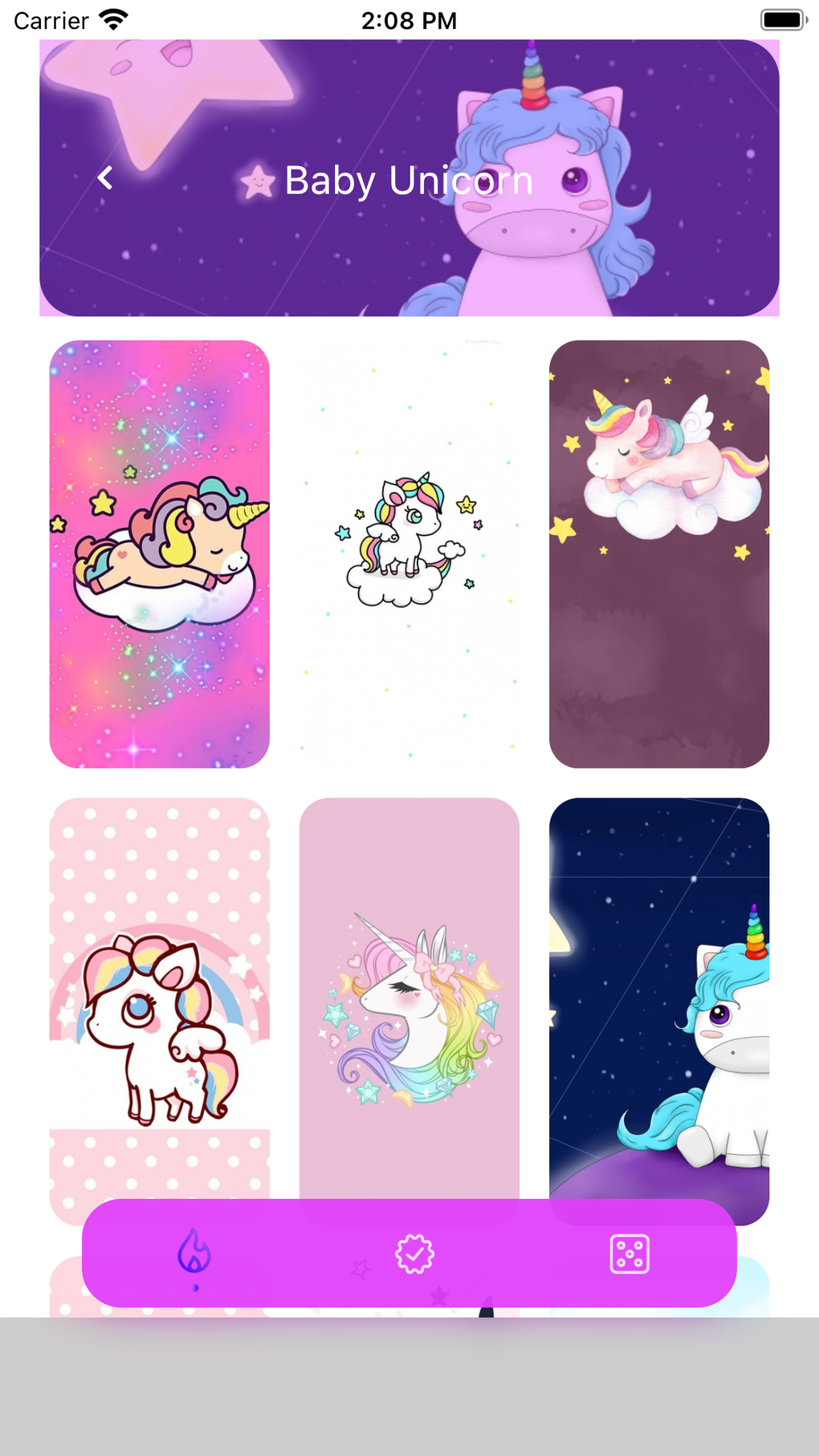Select the white-background unicorn on cloud wallpaper
The image size is (819, 1456).
click(x=409, y=554)
